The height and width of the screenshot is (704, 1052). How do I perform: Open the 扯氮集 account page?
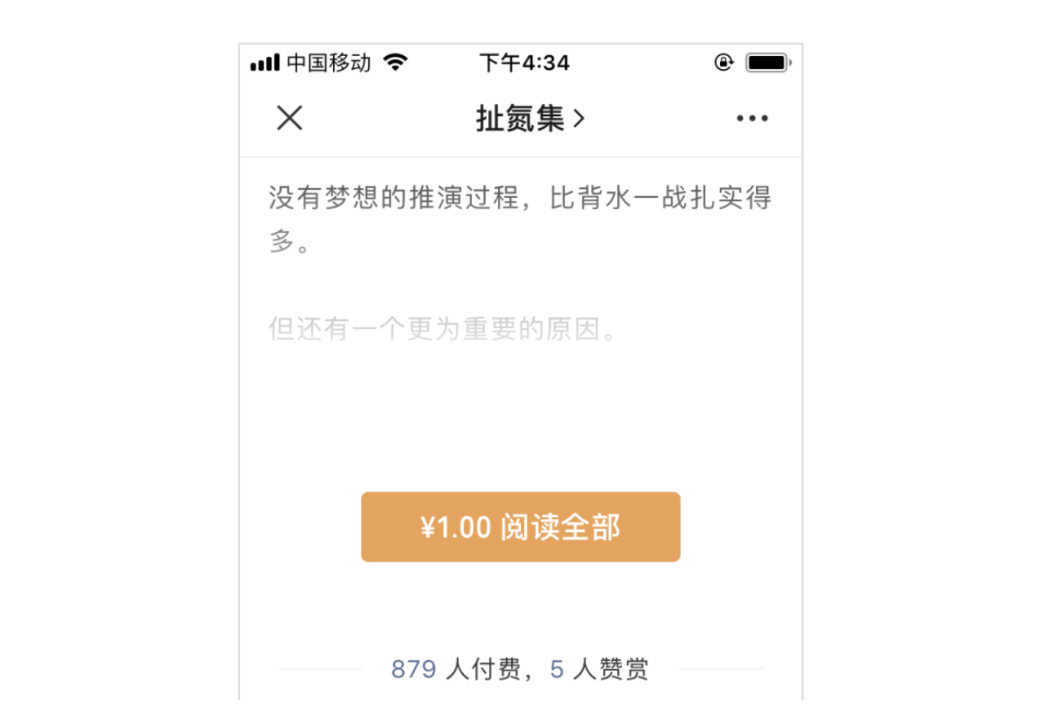(x=529, y=119)
